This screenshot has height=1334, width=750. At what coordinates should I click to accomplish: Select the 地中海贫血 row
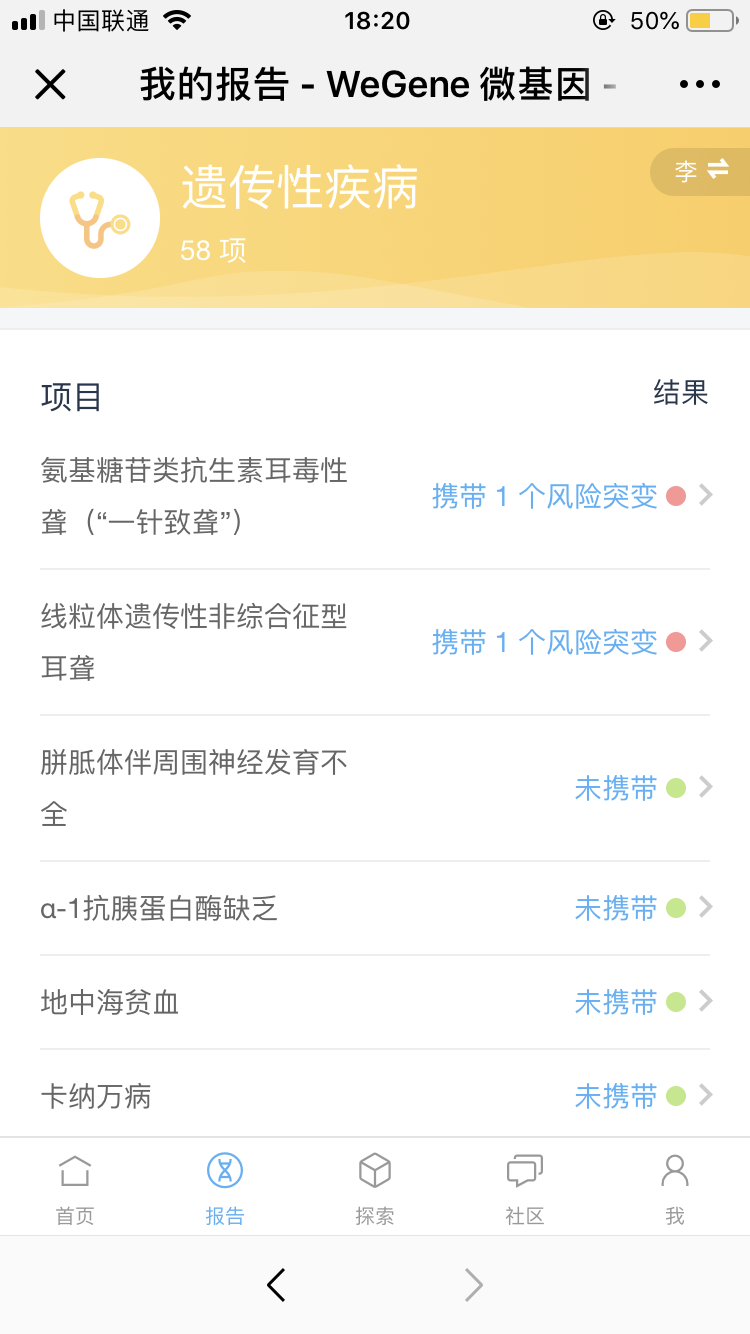tap(375, 1002)
